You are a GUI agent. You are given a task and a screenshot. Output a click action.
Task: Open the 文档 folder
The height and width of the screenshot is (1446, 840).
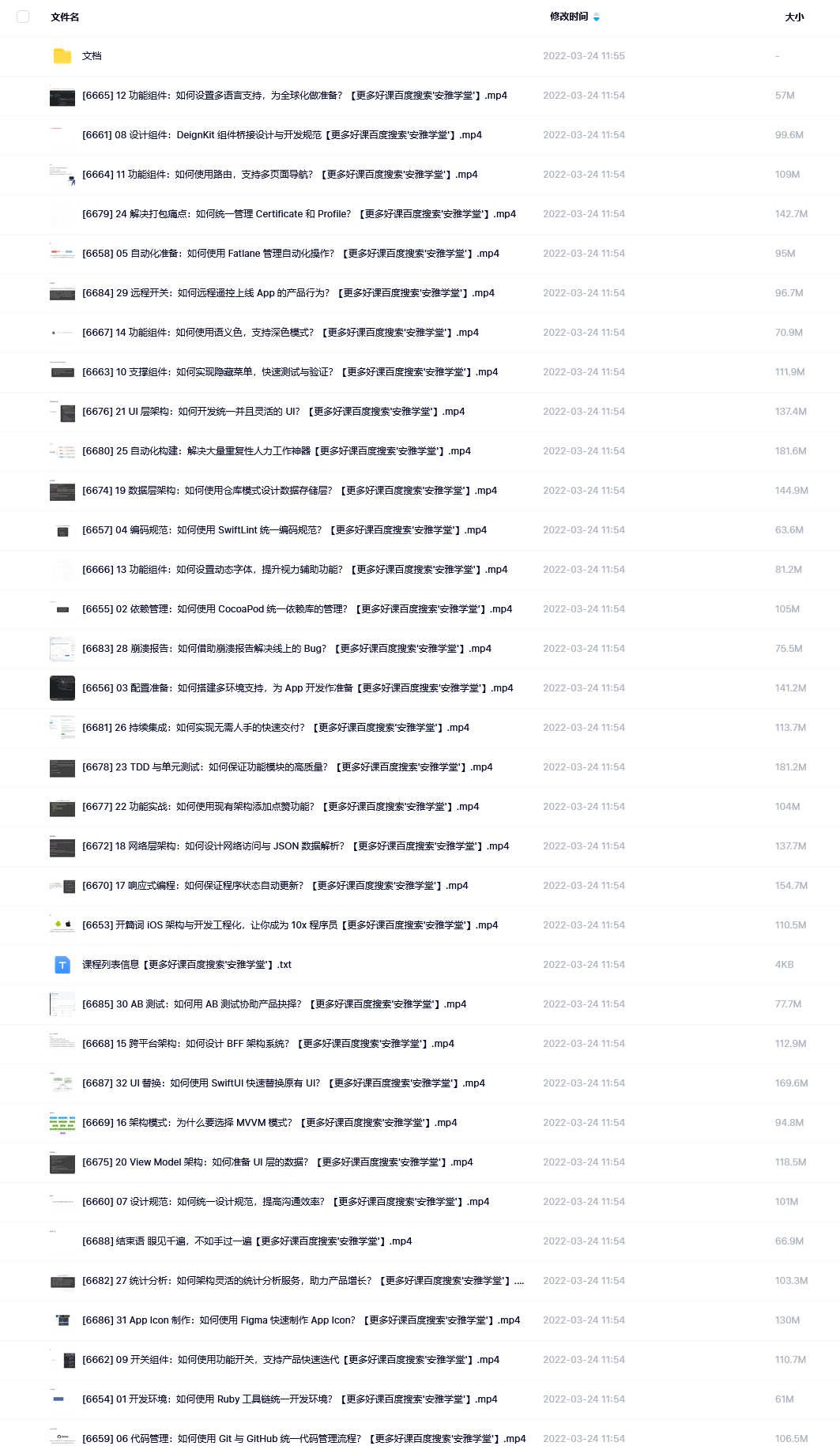point(92,56)
